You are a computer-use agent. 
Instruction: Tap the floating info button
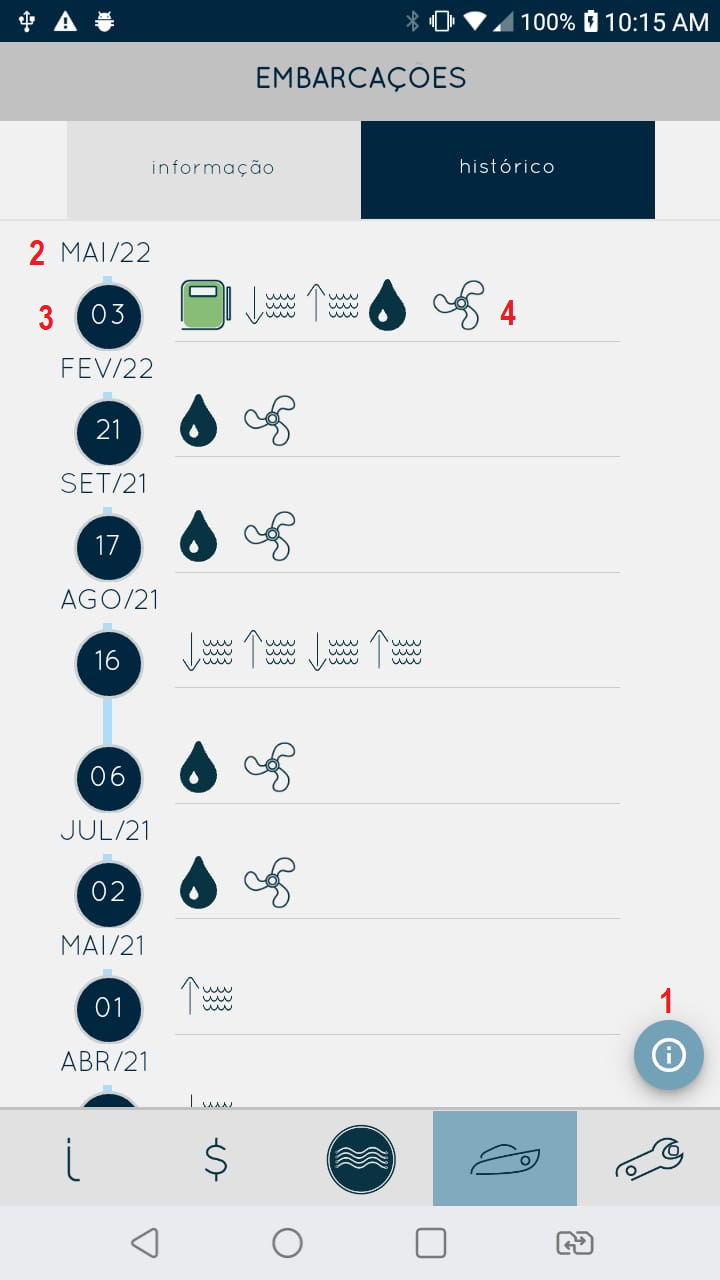click(x=668, y=1055)
